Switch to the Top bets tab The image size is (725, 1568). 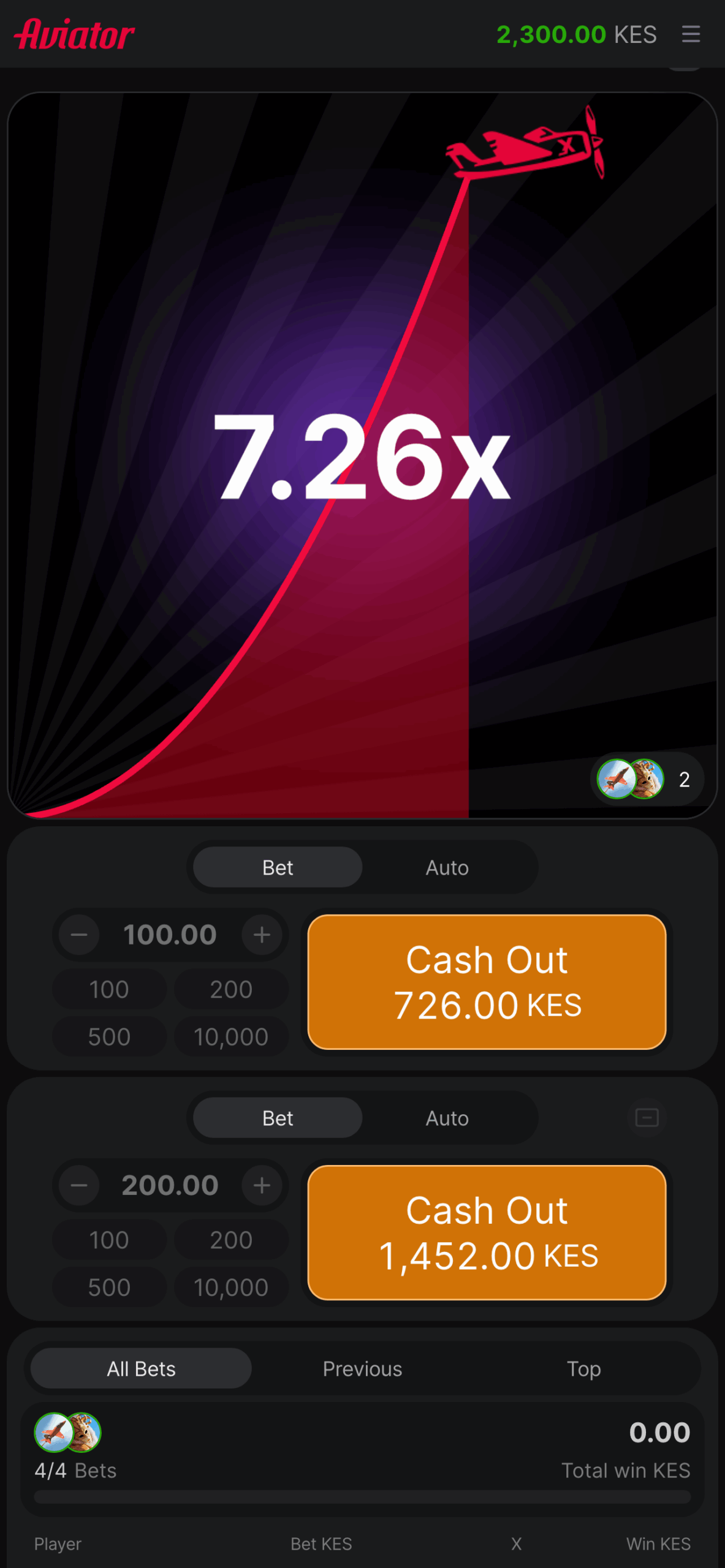point(583,1369)
